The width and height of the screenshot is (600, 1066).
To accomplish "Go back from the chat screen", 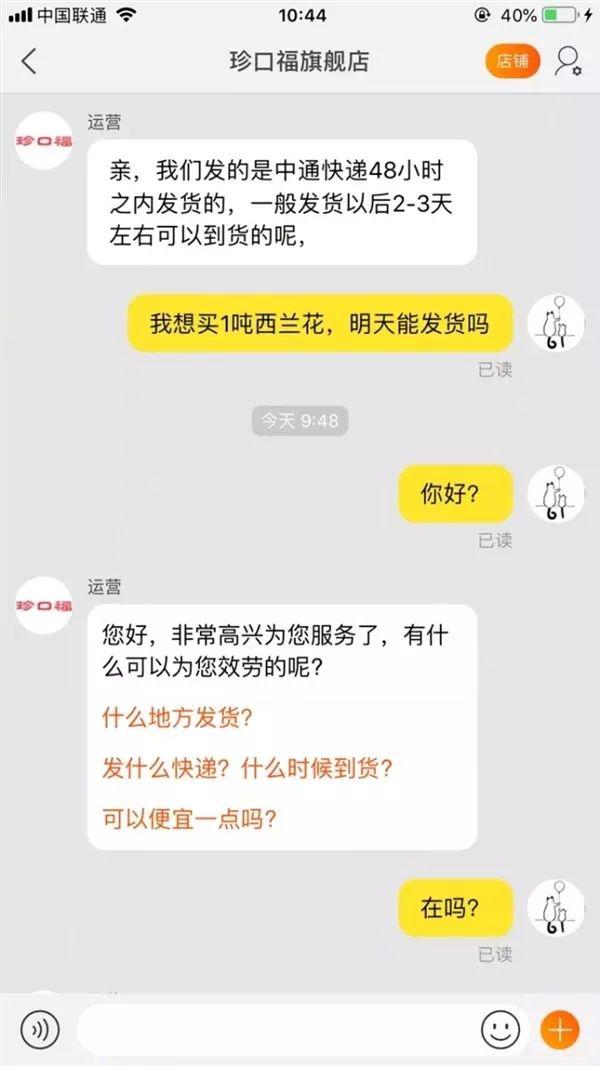I will point(29,61).
